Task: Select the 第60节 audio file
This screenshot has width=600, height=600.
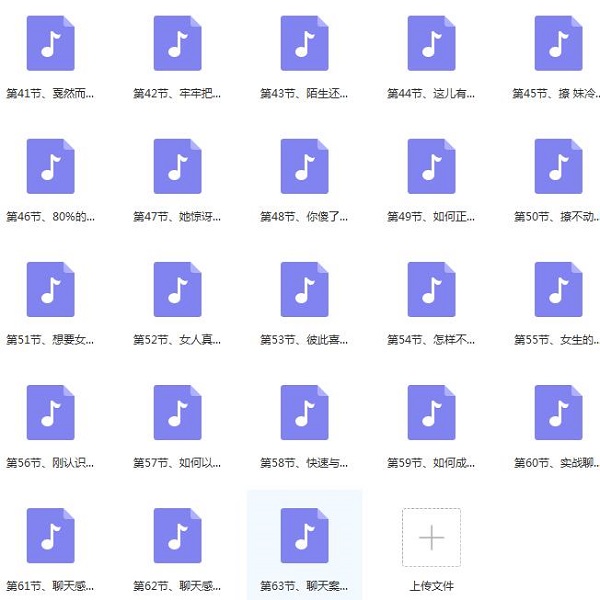Action: point(558,413)
